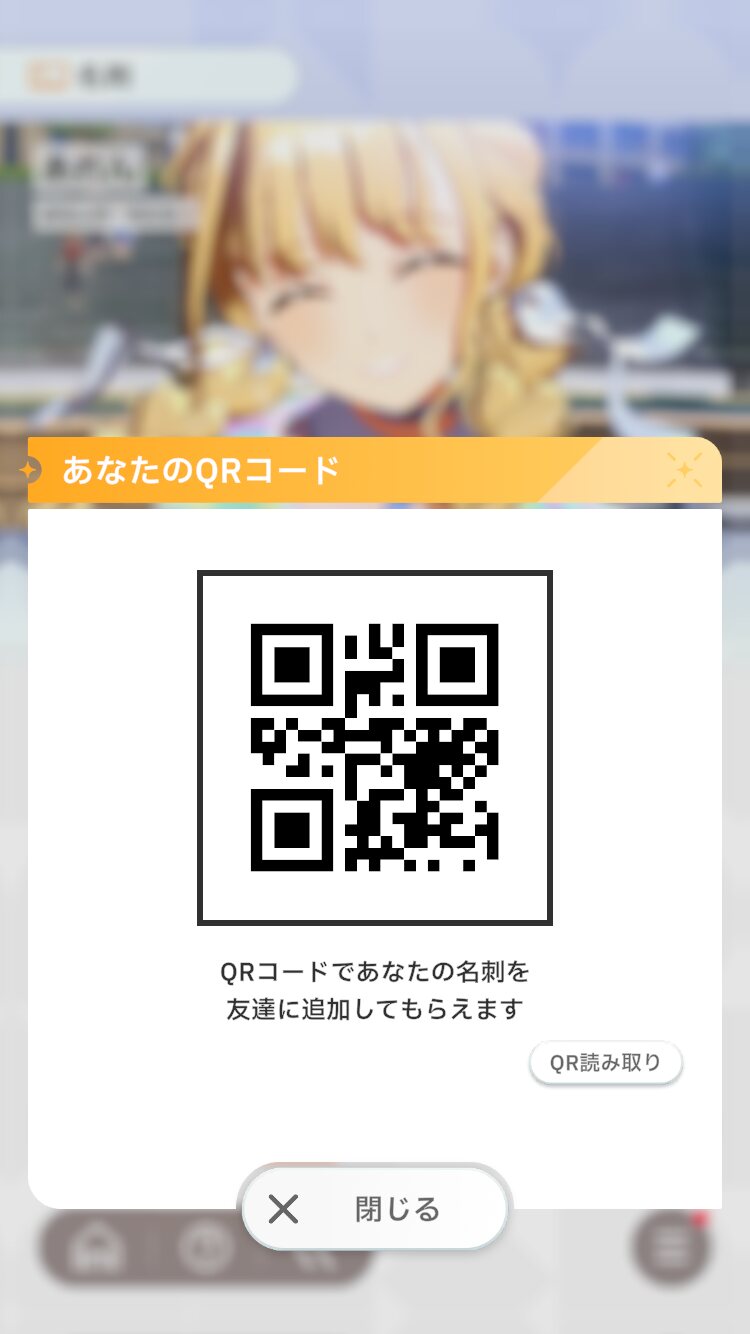Tap the QR読み取り button
Viewport: 750px width, 1334px height.
point(606,1062)
